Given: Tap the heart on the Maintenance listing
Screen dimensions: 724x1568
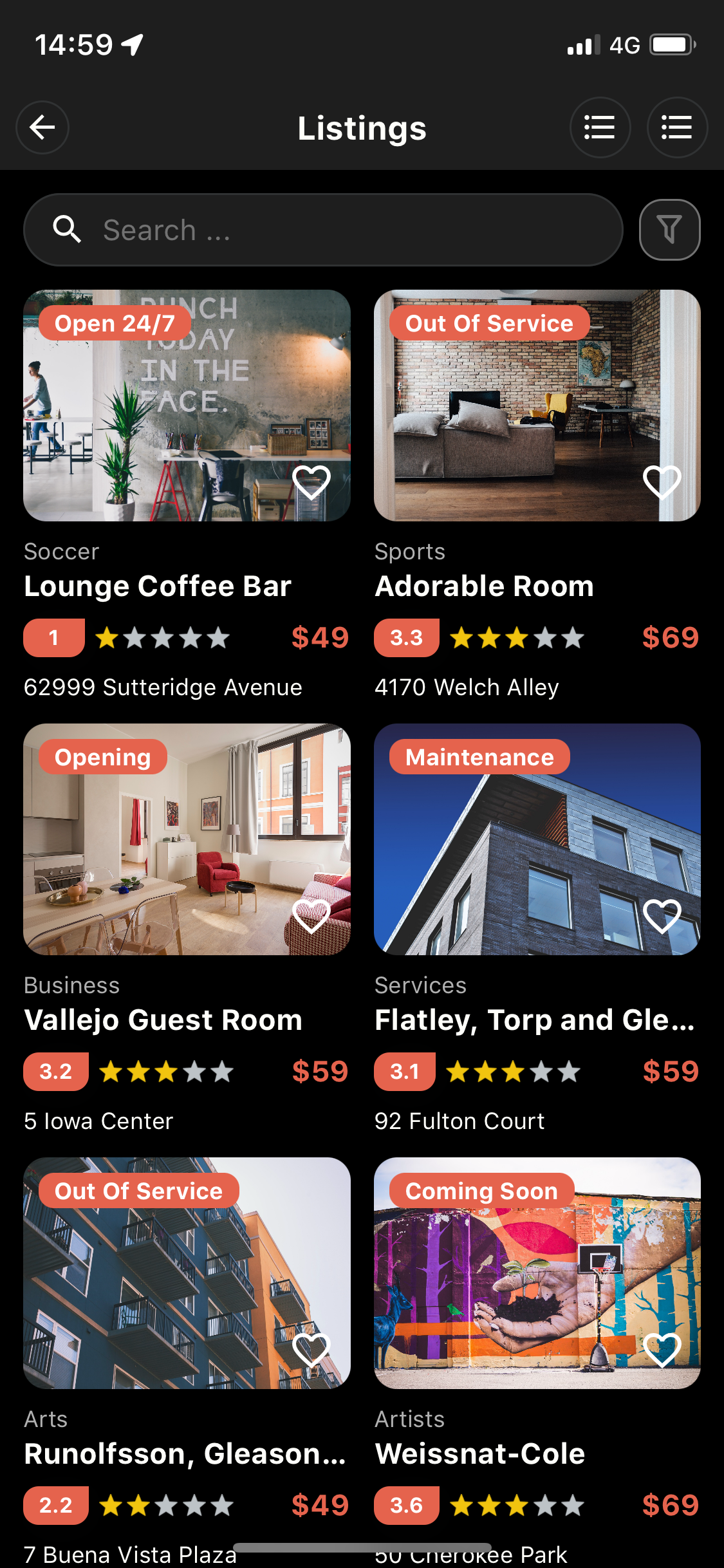Looking at the screenshot, I should click(x=662, y=916).
